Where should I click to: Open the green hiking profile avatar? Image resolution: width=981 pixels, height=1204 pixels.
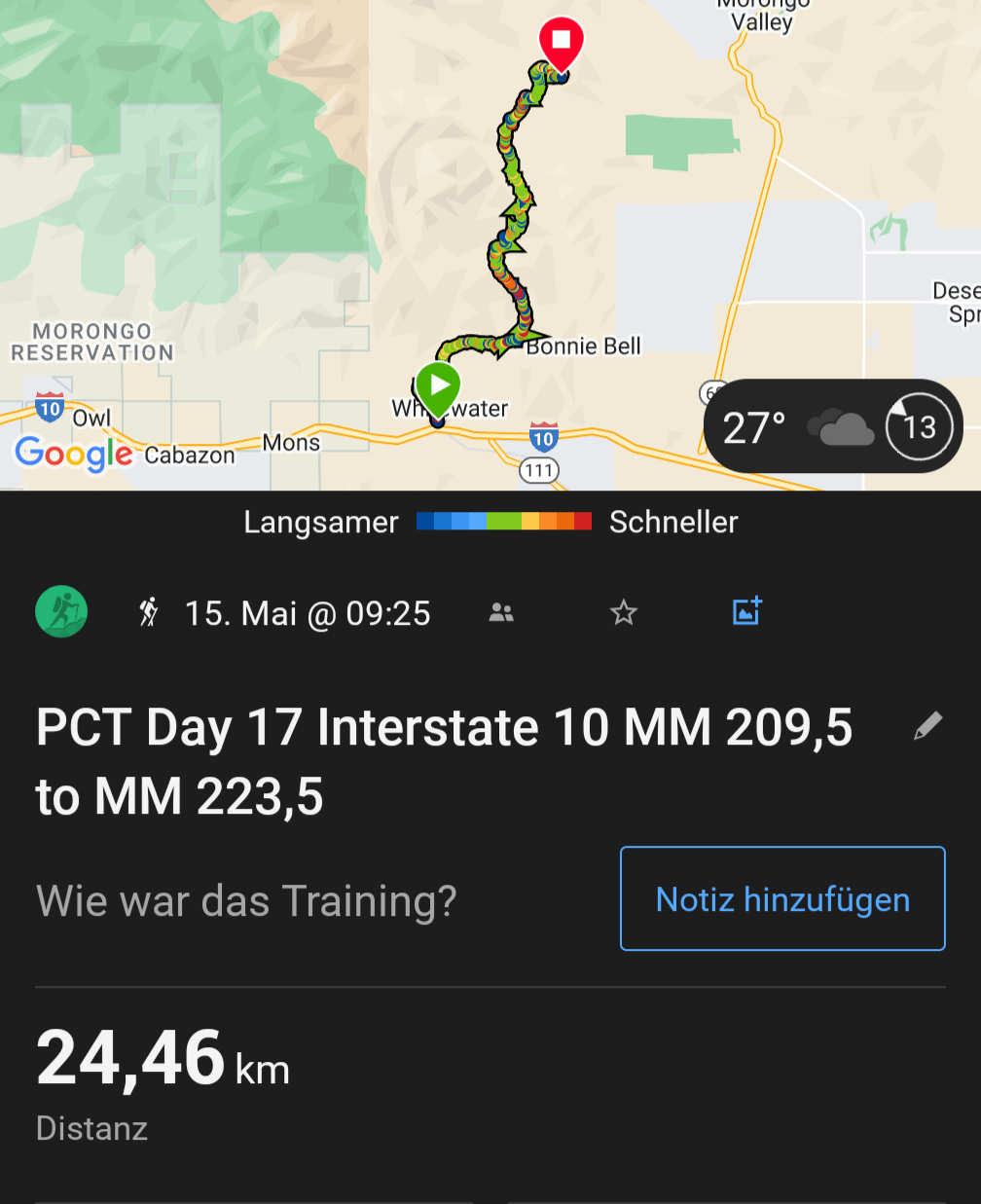[61, 612]
